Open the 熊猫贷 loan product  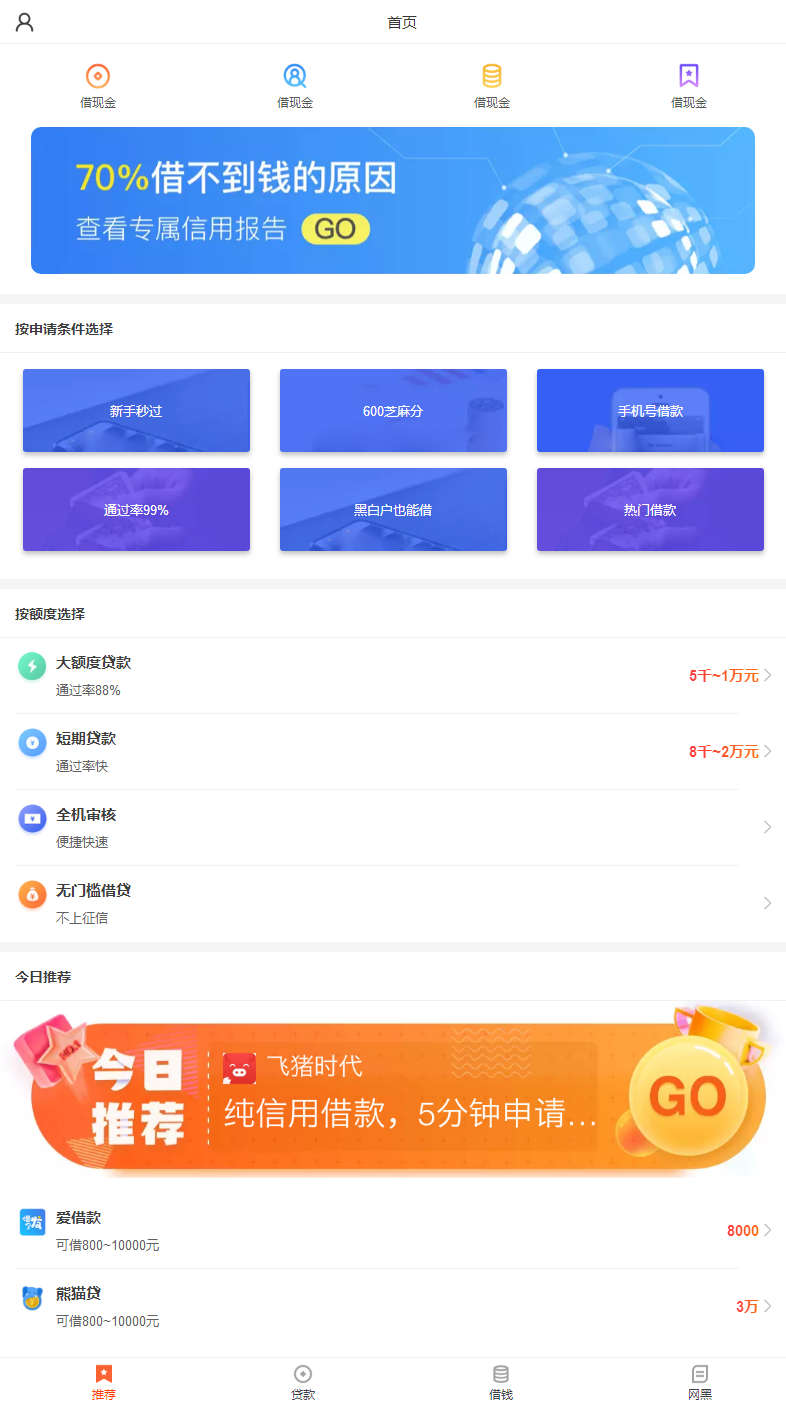[392, 1307]
